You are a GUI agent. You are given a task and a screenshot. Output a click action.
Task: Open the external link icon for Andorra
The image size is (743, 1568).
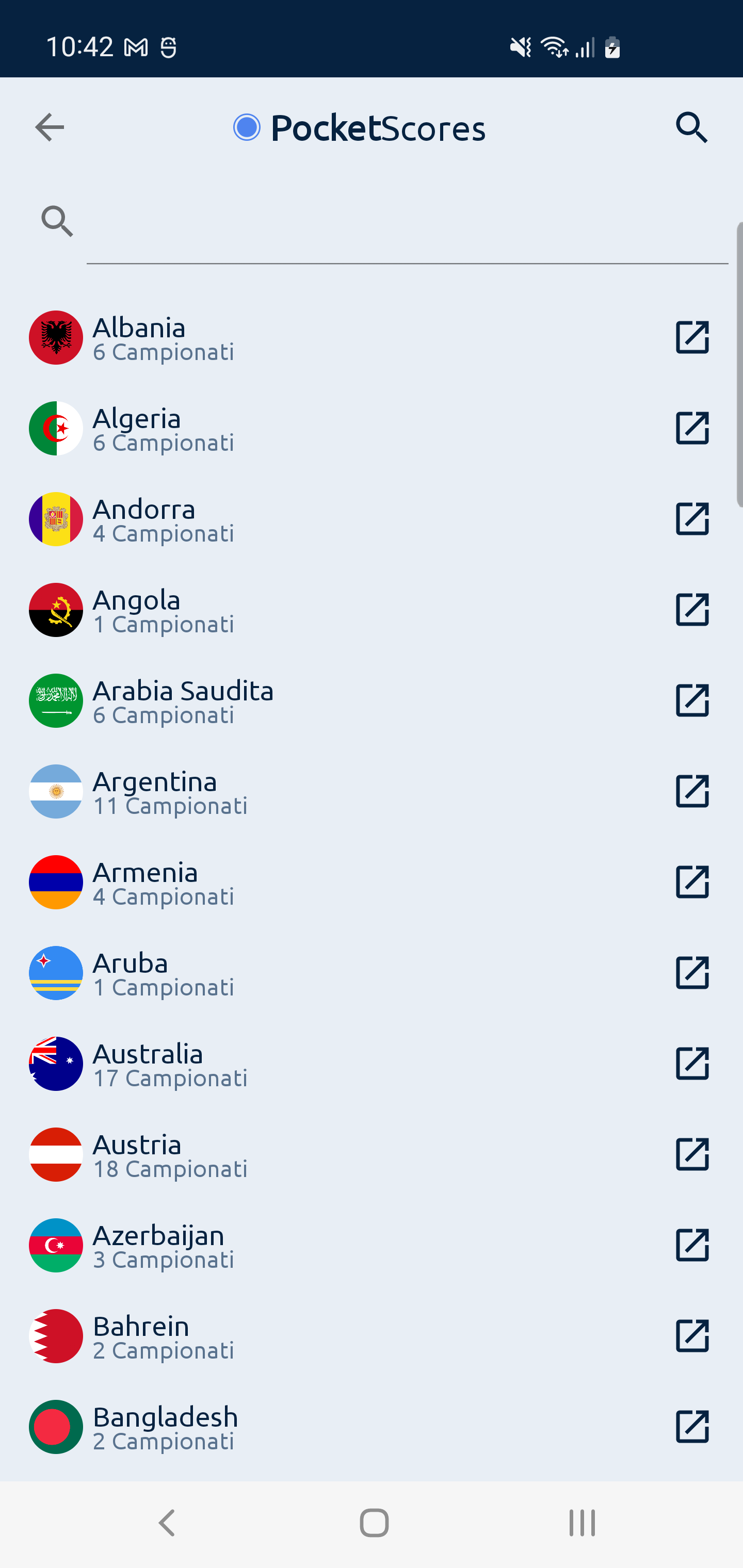[692, 519]
